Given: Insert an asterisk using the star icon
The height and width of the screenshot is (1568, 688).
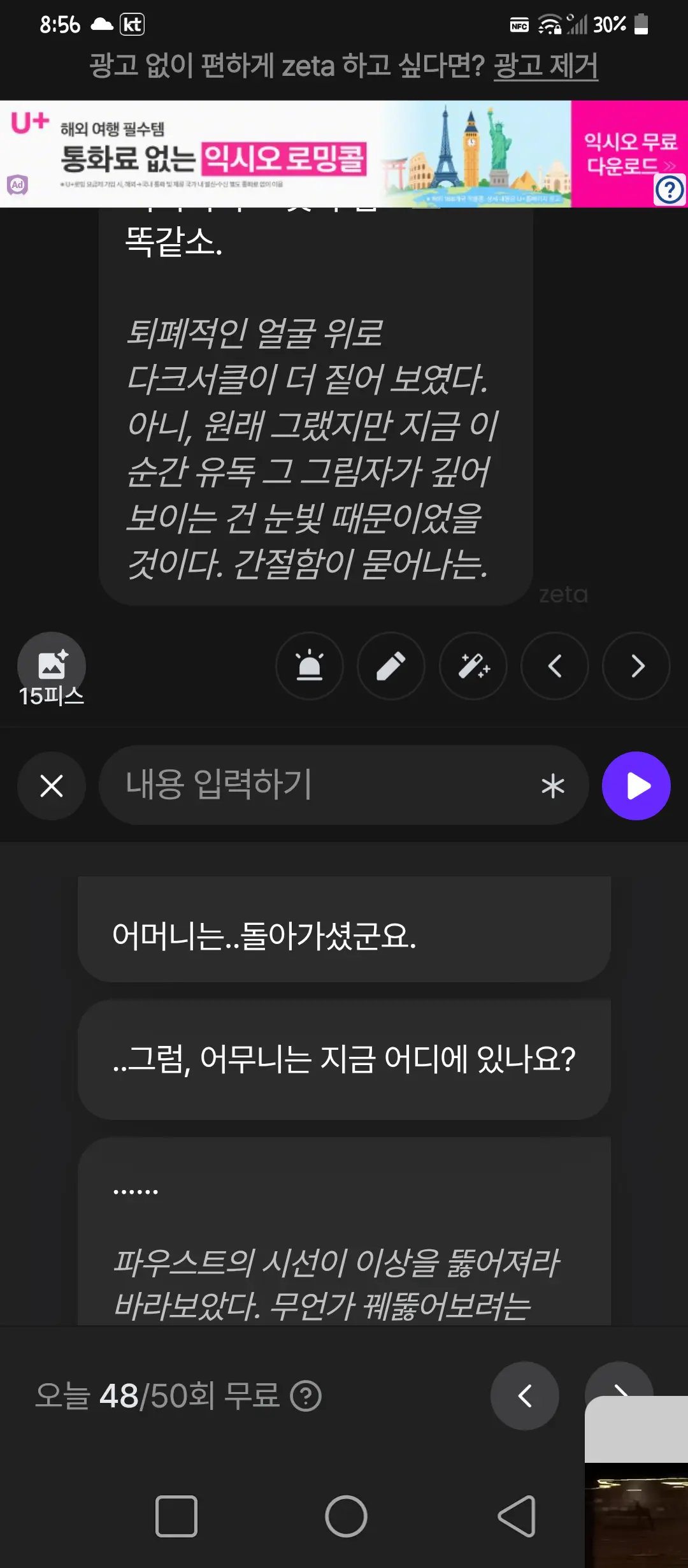Looking at the screenshot, I should pos(552,786).
